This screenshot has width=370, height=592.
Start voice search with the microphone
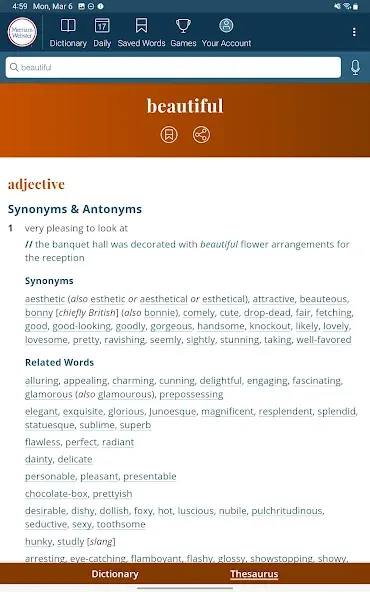click(x=355, y=68)
